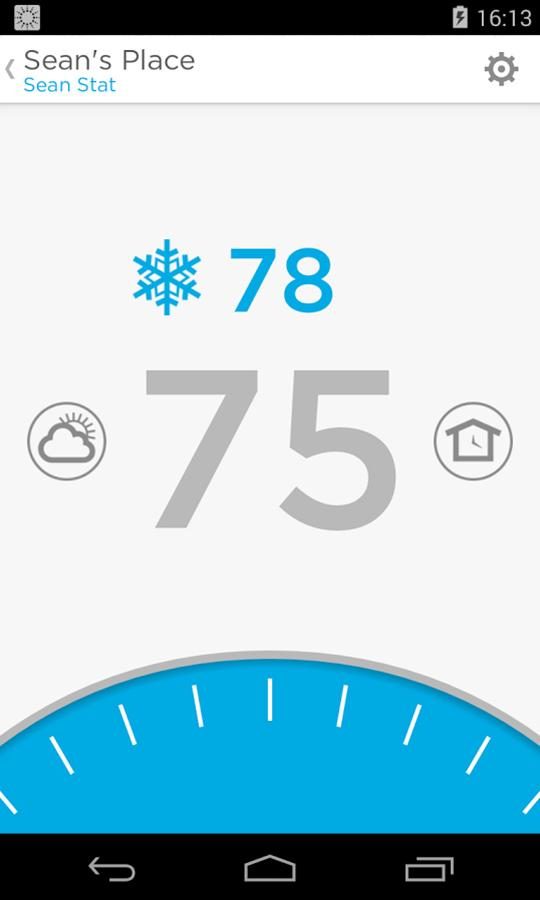The height and width of the screenshot is (900, 540).
Task: Tap the Android home button
Action: 270,868
